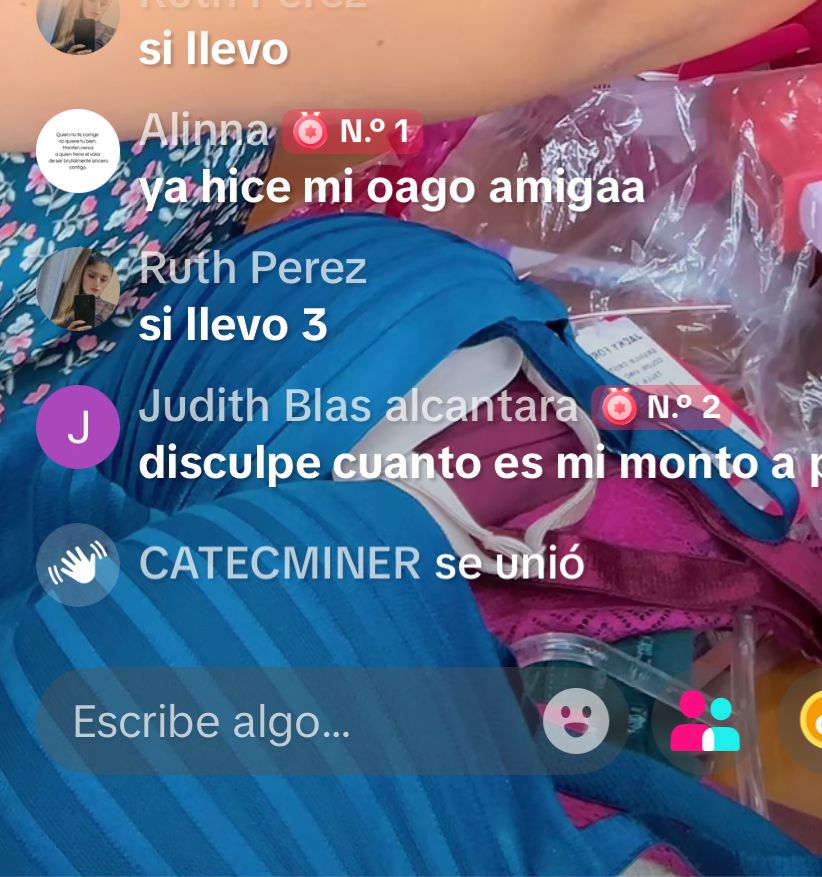
Task: Tap Alinna's N.º 1 ranking badge
Action: (x=351, y=132)
